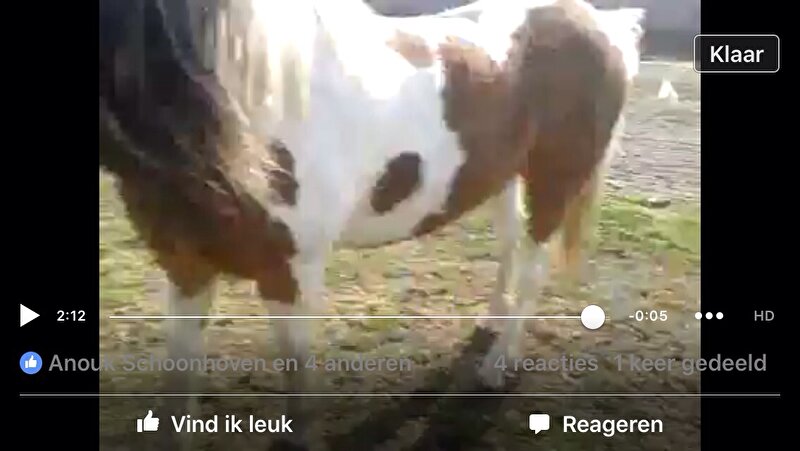Tap the Klaar button to close video

pos(736,54)
